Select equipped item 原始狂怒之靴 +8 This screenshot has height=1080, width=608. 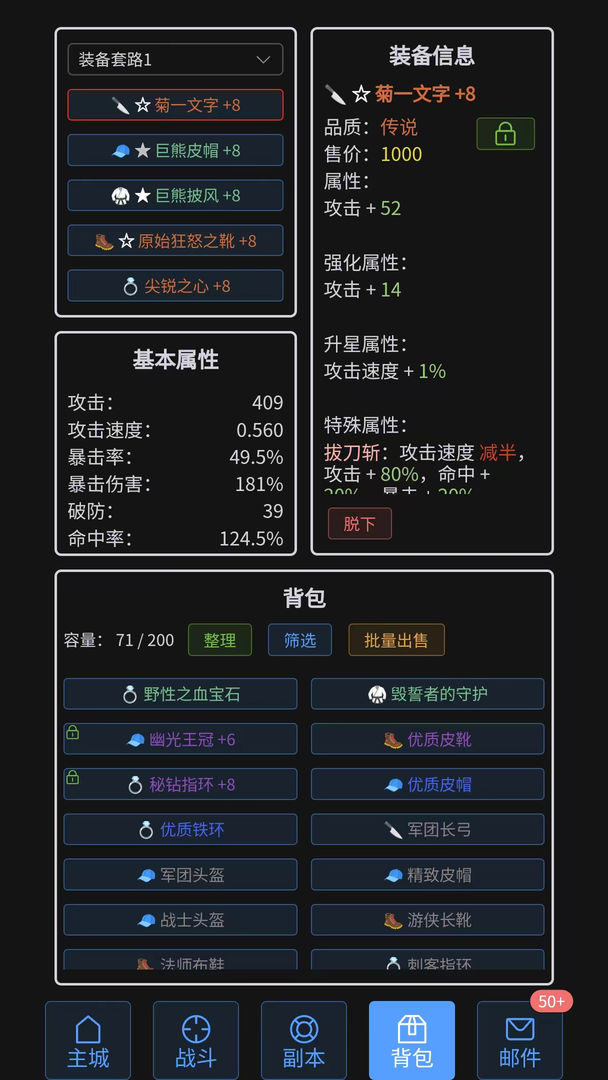[175, 240]
